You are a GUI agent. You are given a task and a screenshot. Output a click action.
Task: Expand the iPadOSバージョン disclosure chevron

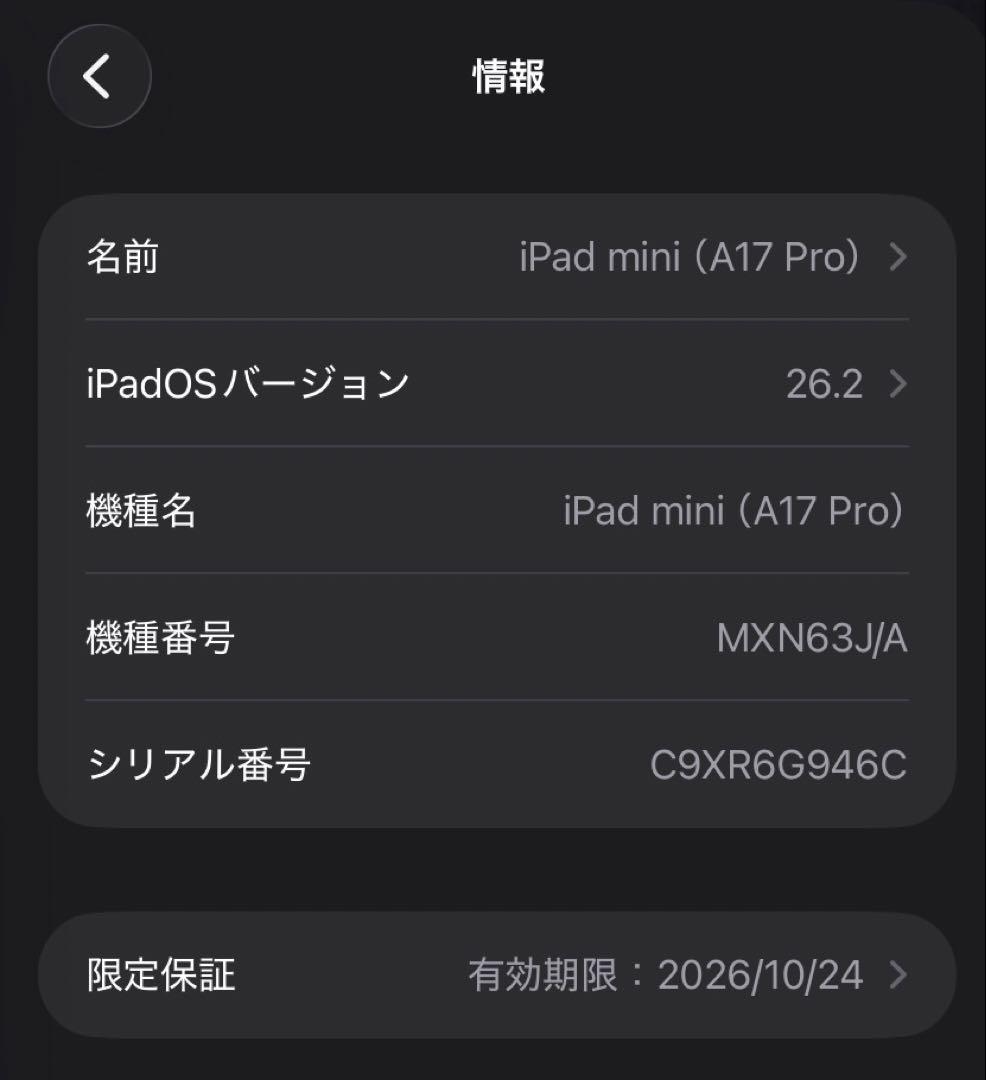click(899, 384)
